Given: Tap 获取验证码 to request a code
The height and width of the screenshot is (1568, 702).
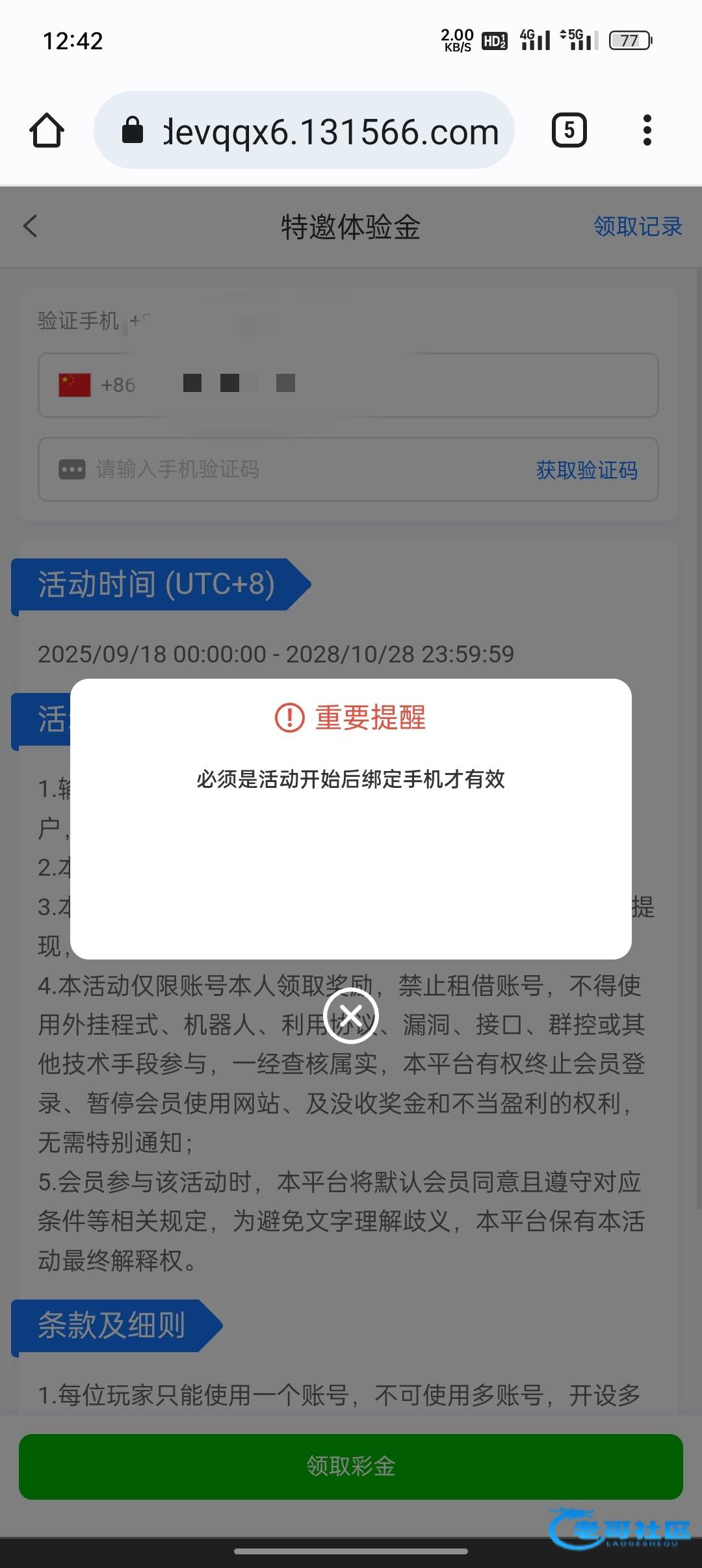Looking at the screenshot, I should (x=586, y=469).
